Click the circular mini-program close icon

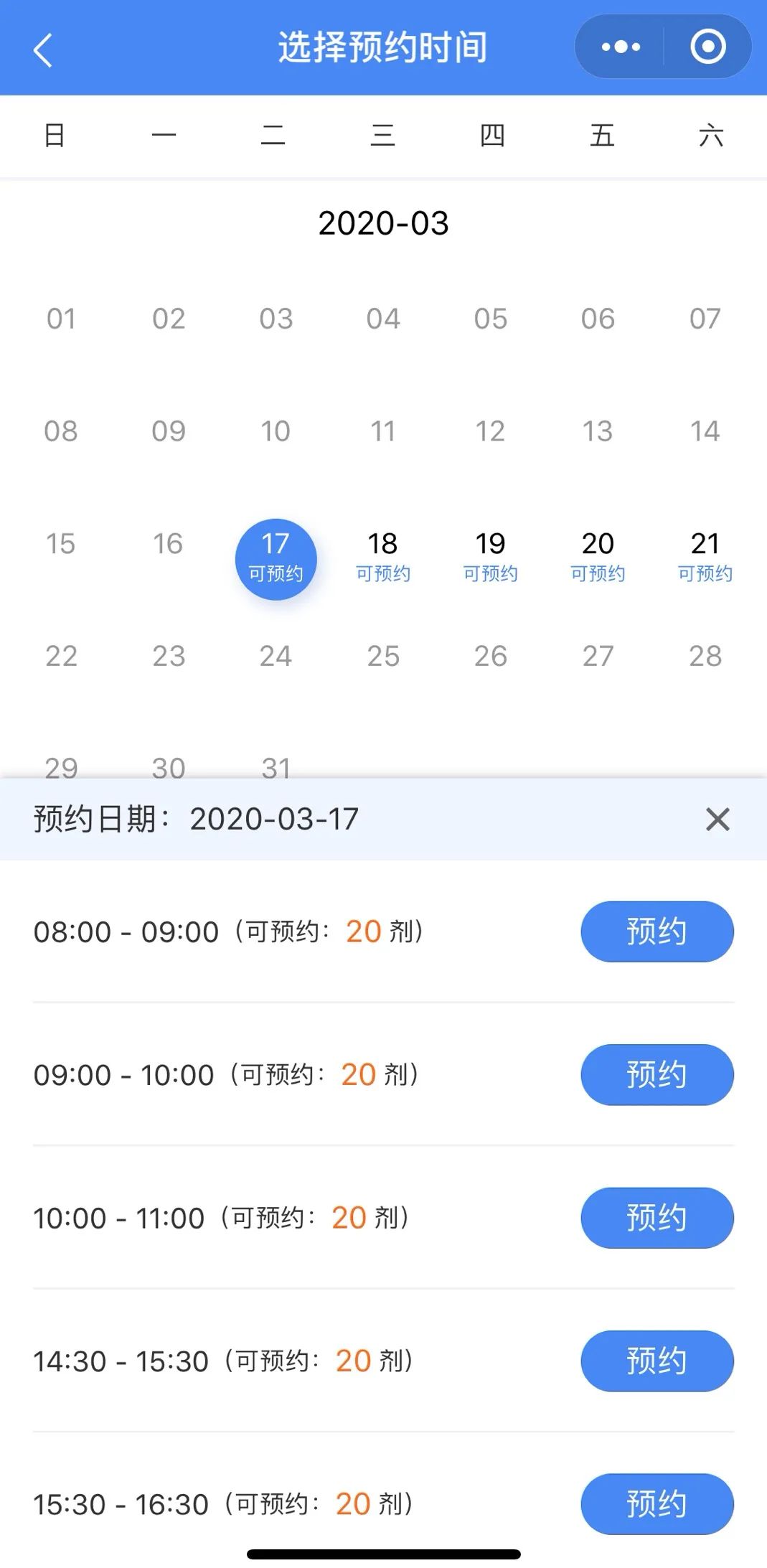pyautogui.click(x=707, y=47)
